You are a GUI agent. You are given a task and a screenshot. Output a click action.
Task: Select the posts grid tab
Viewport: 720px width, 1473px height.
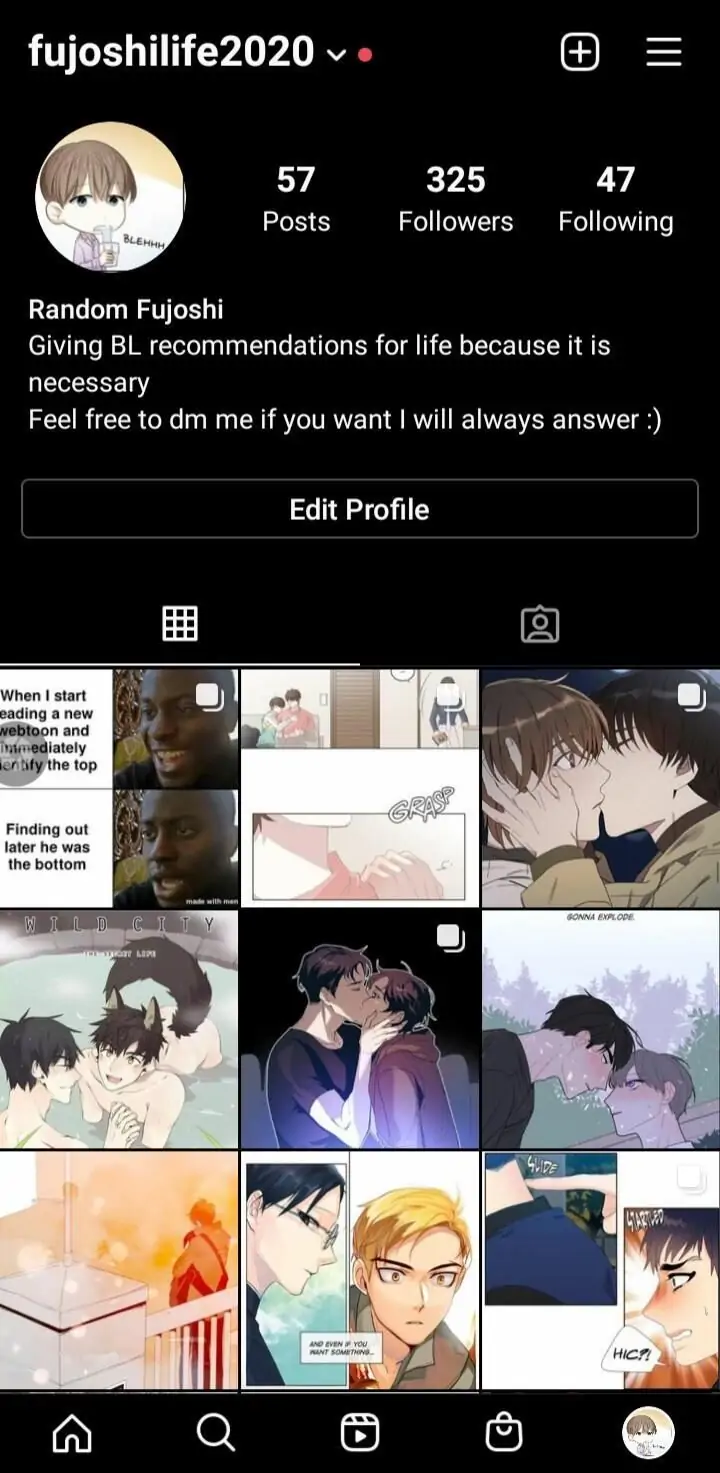pyautogui.click(x=180, y=624)
